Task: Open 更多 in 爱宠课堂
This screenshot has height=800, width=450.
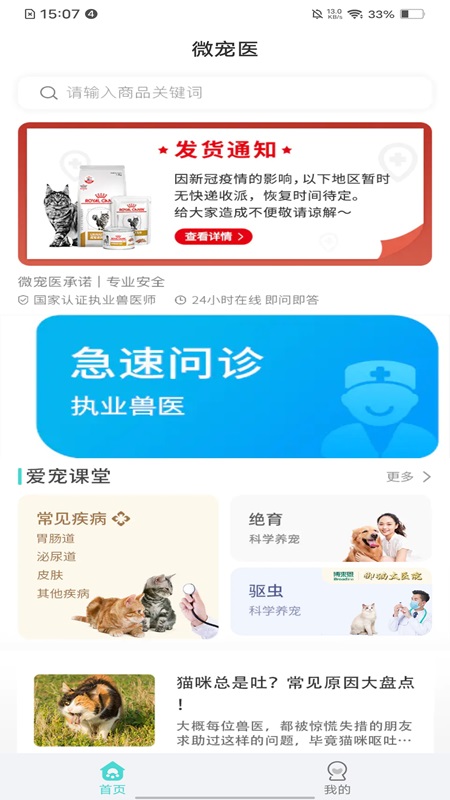Action: pyautogui.click(x=409, y=477)
